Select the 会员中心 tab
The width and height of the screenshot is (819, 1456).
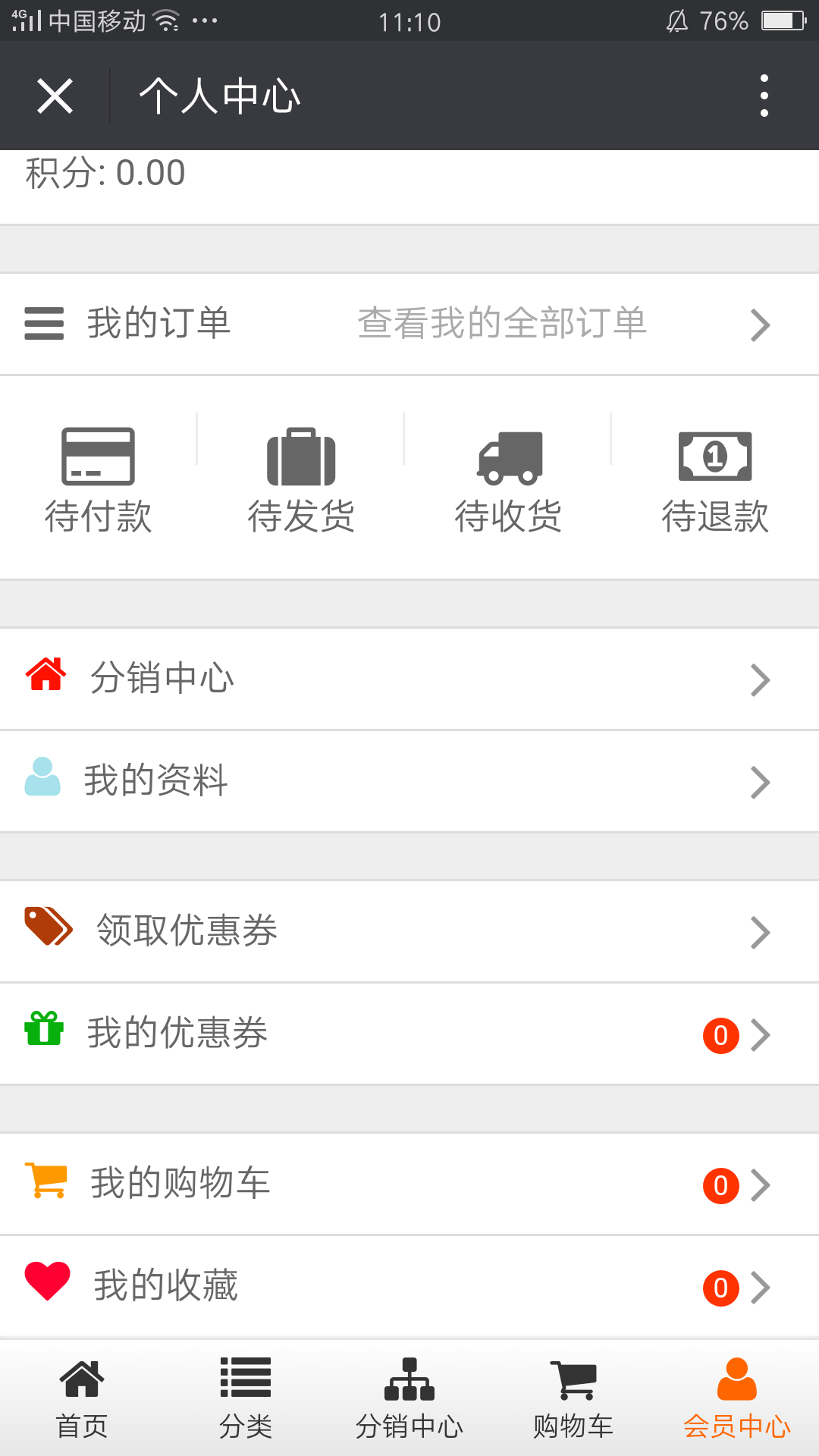737,1398
